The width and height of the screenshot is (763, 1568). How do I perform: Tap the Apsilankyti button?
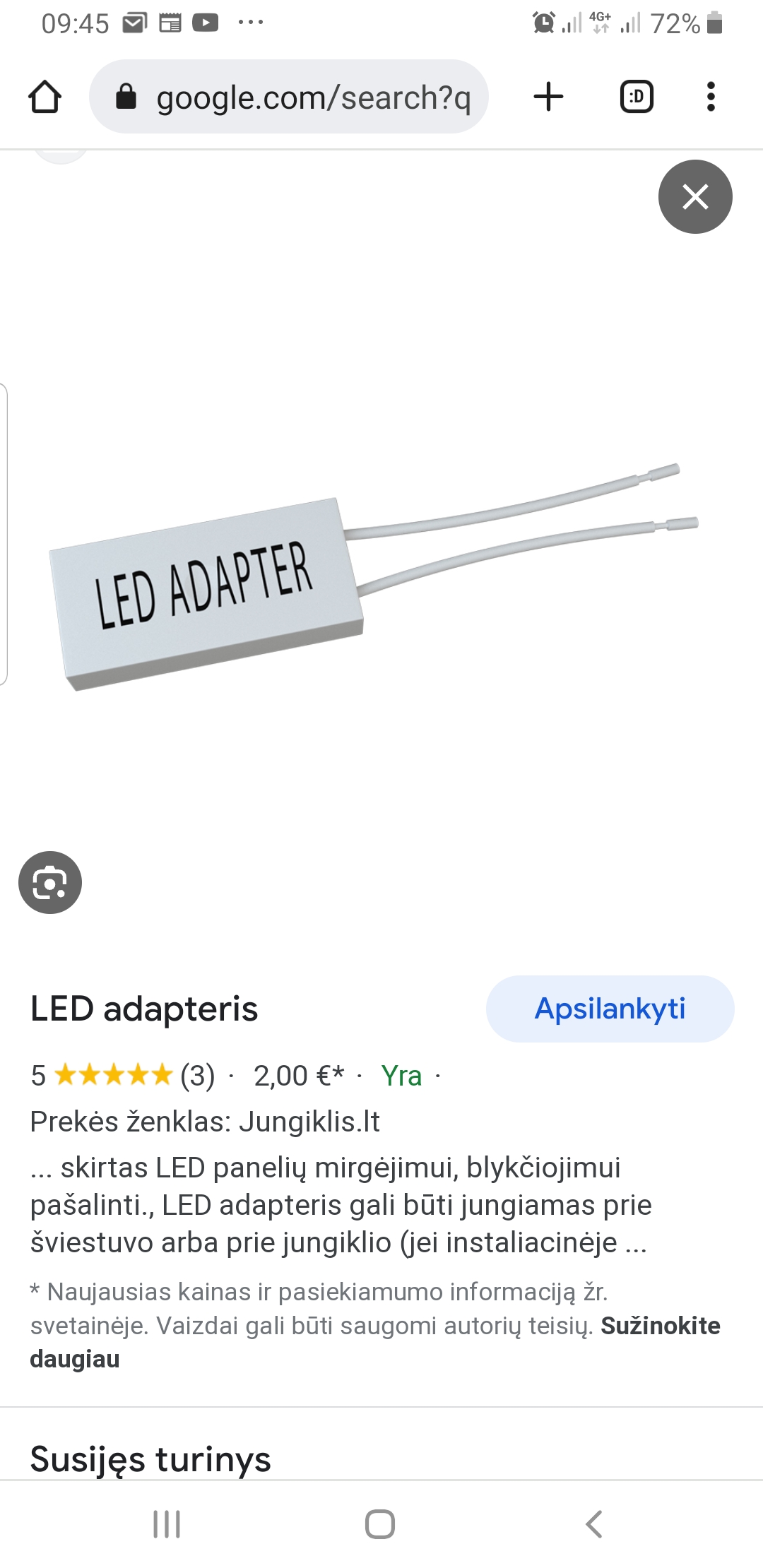(x=610, y=1009)
